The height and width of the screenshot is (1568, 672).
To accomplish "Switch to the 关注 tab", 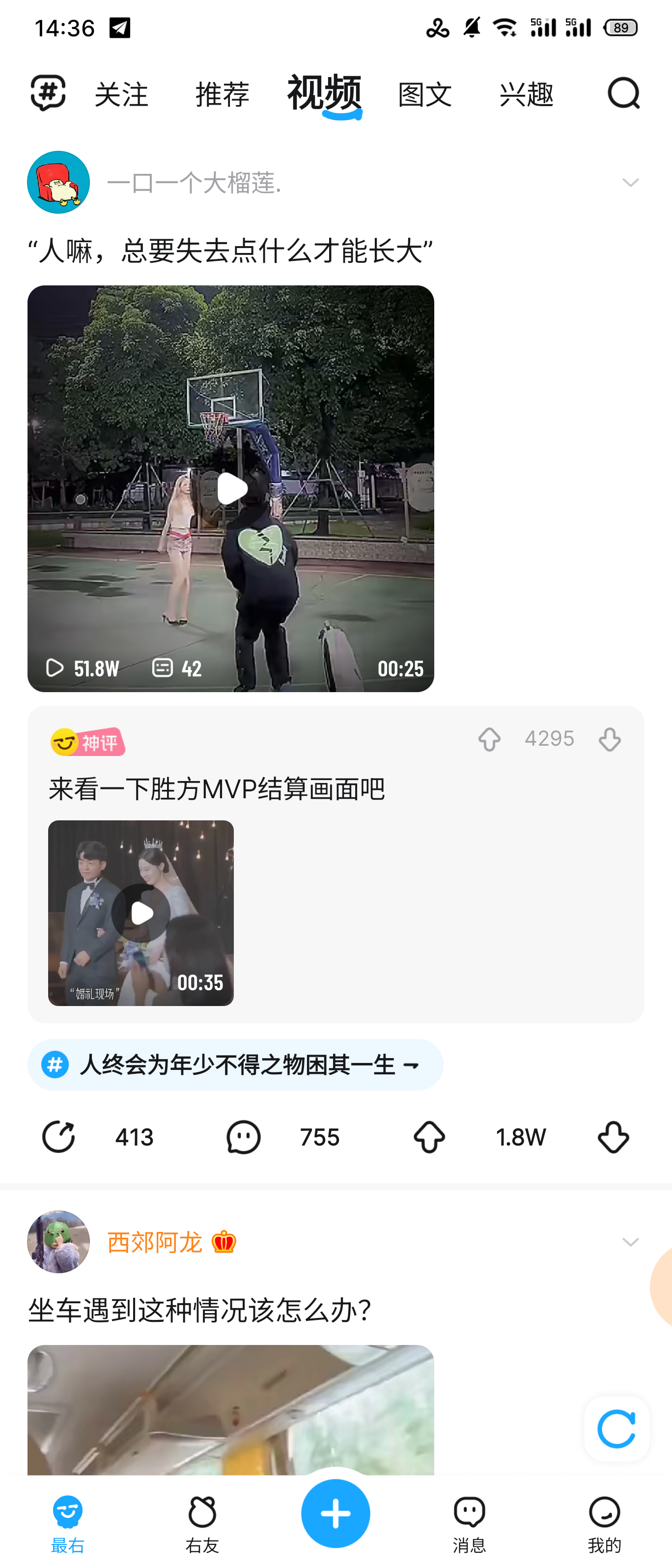I will [121, 95].
